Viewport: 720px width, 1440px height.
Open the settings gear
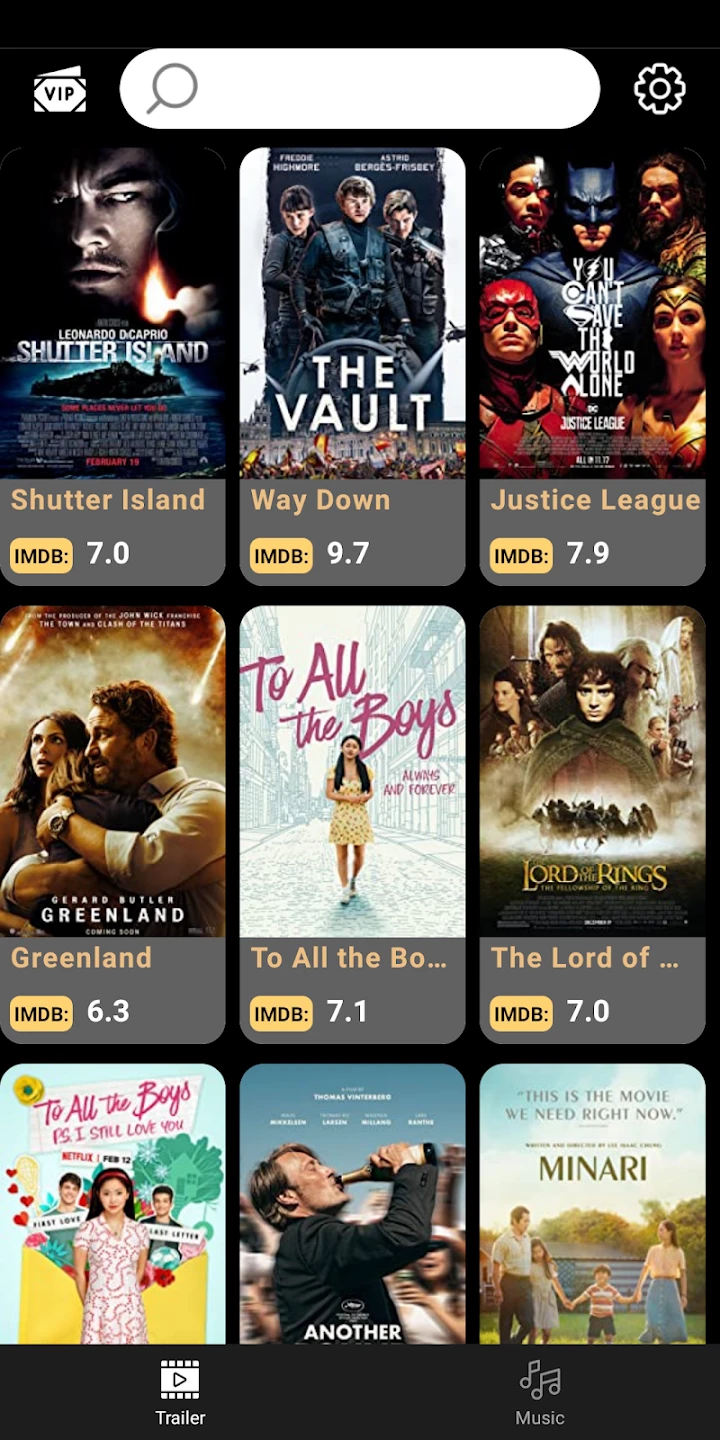pos(659,89)
